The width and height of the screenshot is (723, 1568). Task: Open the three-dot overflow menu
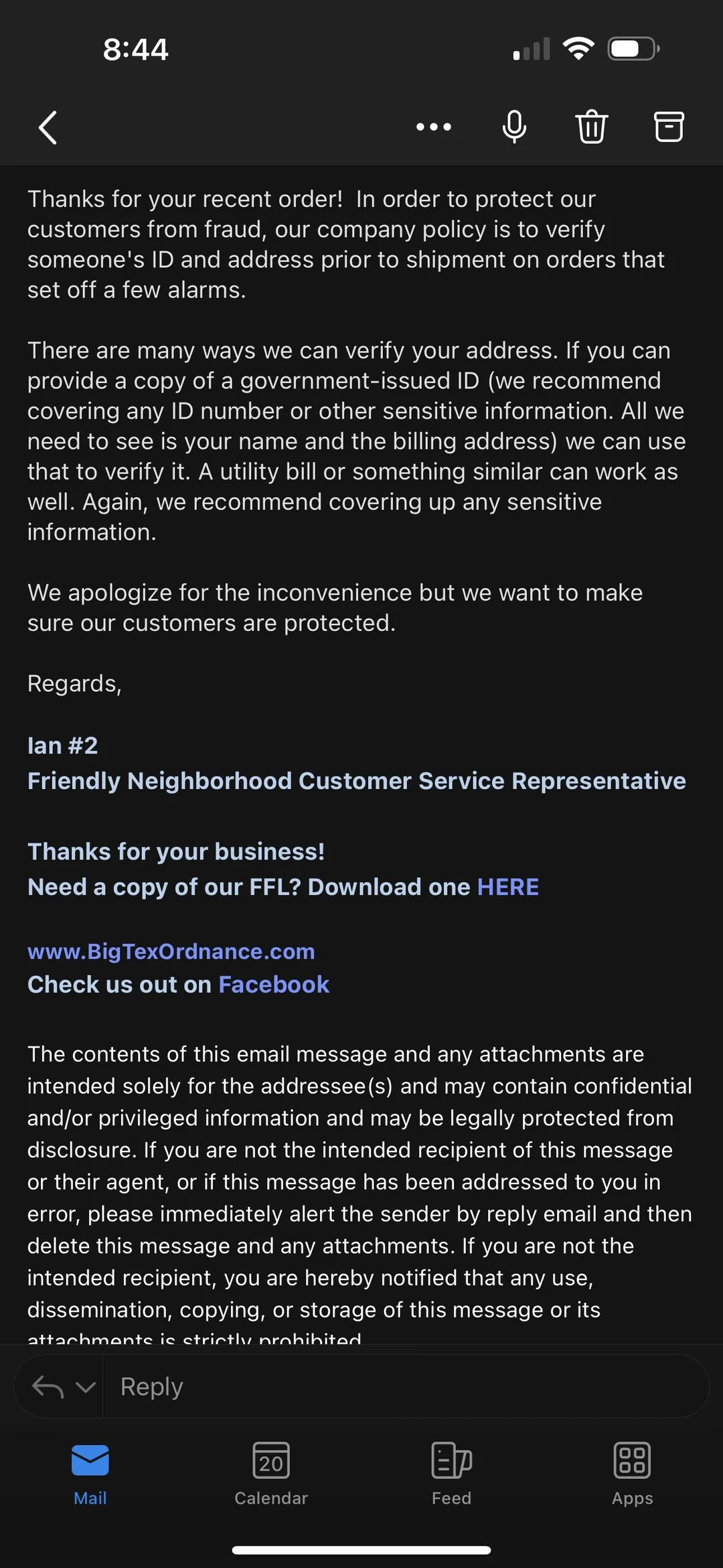(433, 127)
